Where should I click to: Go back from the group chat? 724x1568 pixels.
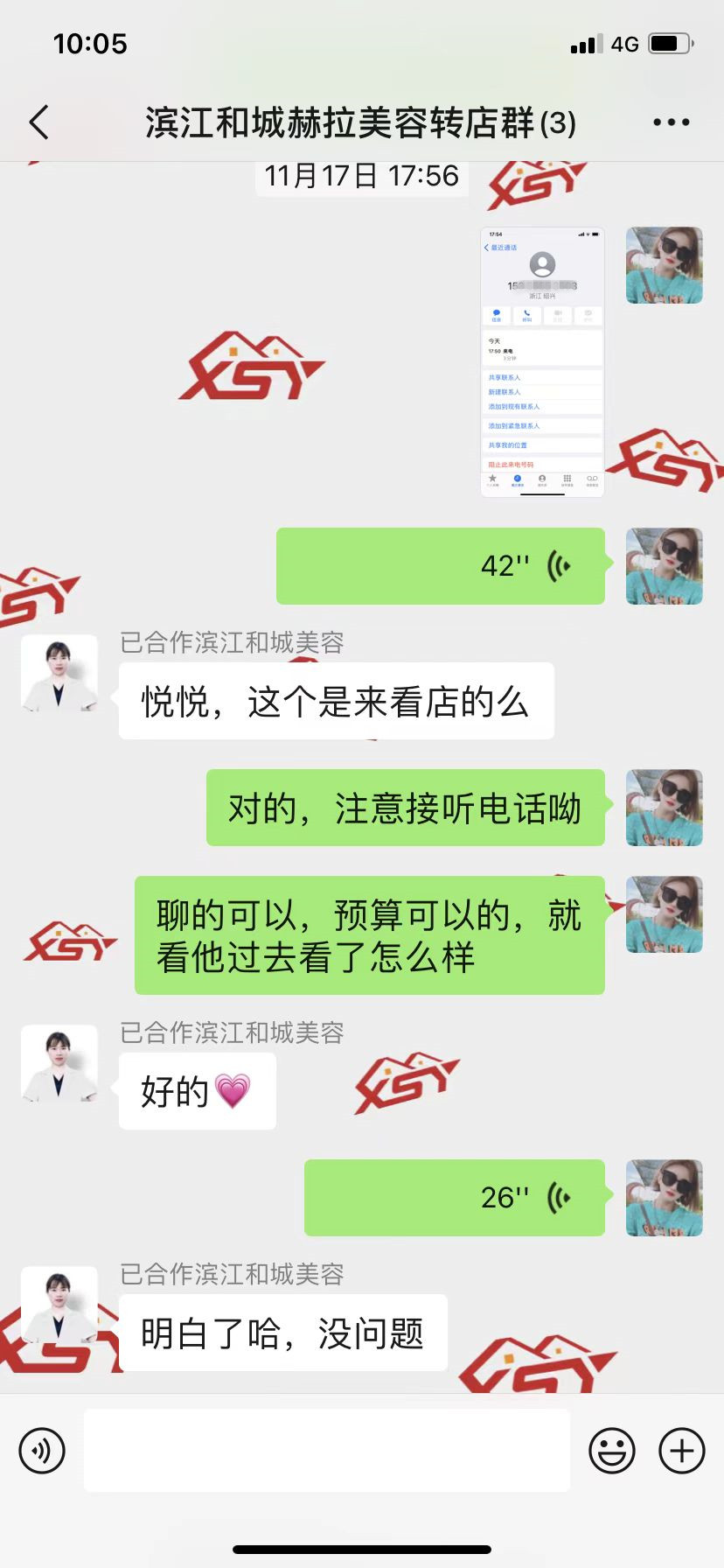pyautogui.click(x=39, y=122)
